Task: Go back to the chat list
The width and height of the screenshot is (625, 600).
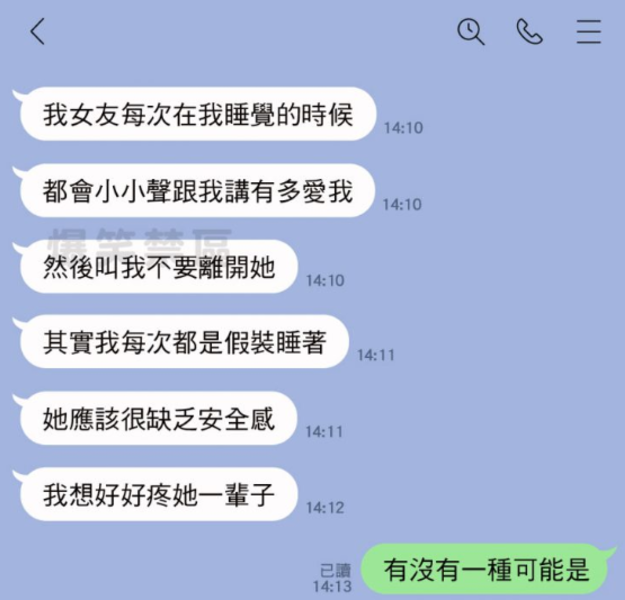Action: tap(37, 32)
